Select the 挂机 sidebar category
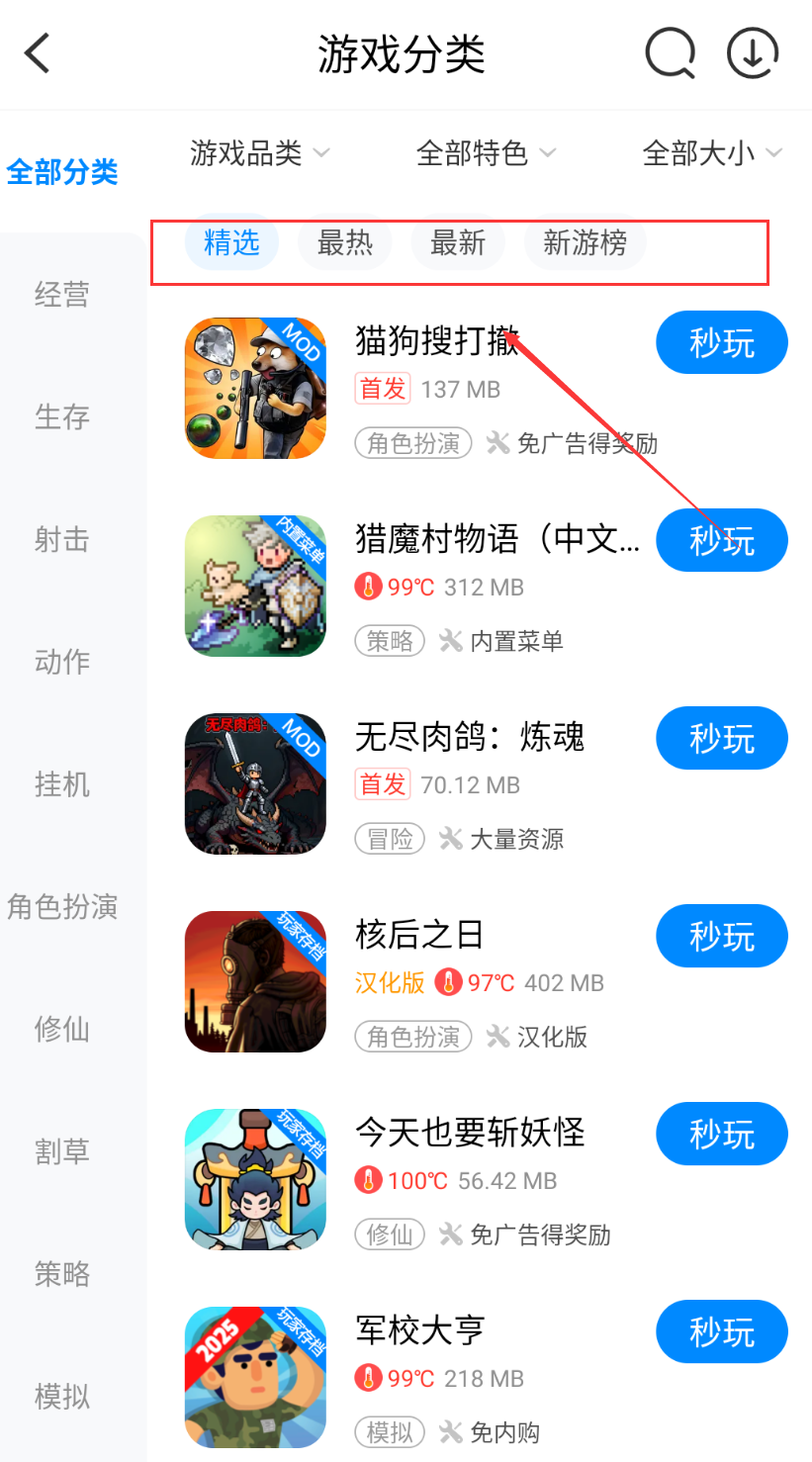812x1462 pixels. tap(62, 784)
